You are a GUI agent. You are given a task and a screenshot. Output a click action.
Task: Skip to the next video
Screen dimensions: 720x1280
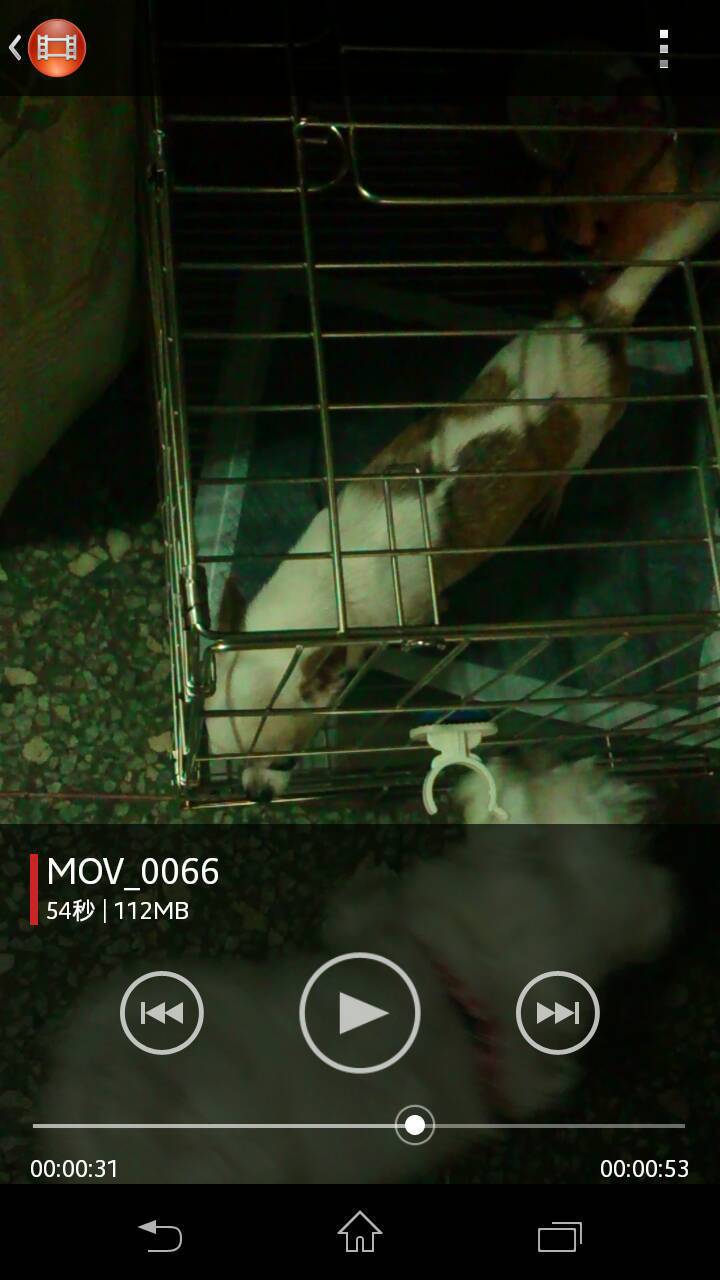[x=557, y=1013]
